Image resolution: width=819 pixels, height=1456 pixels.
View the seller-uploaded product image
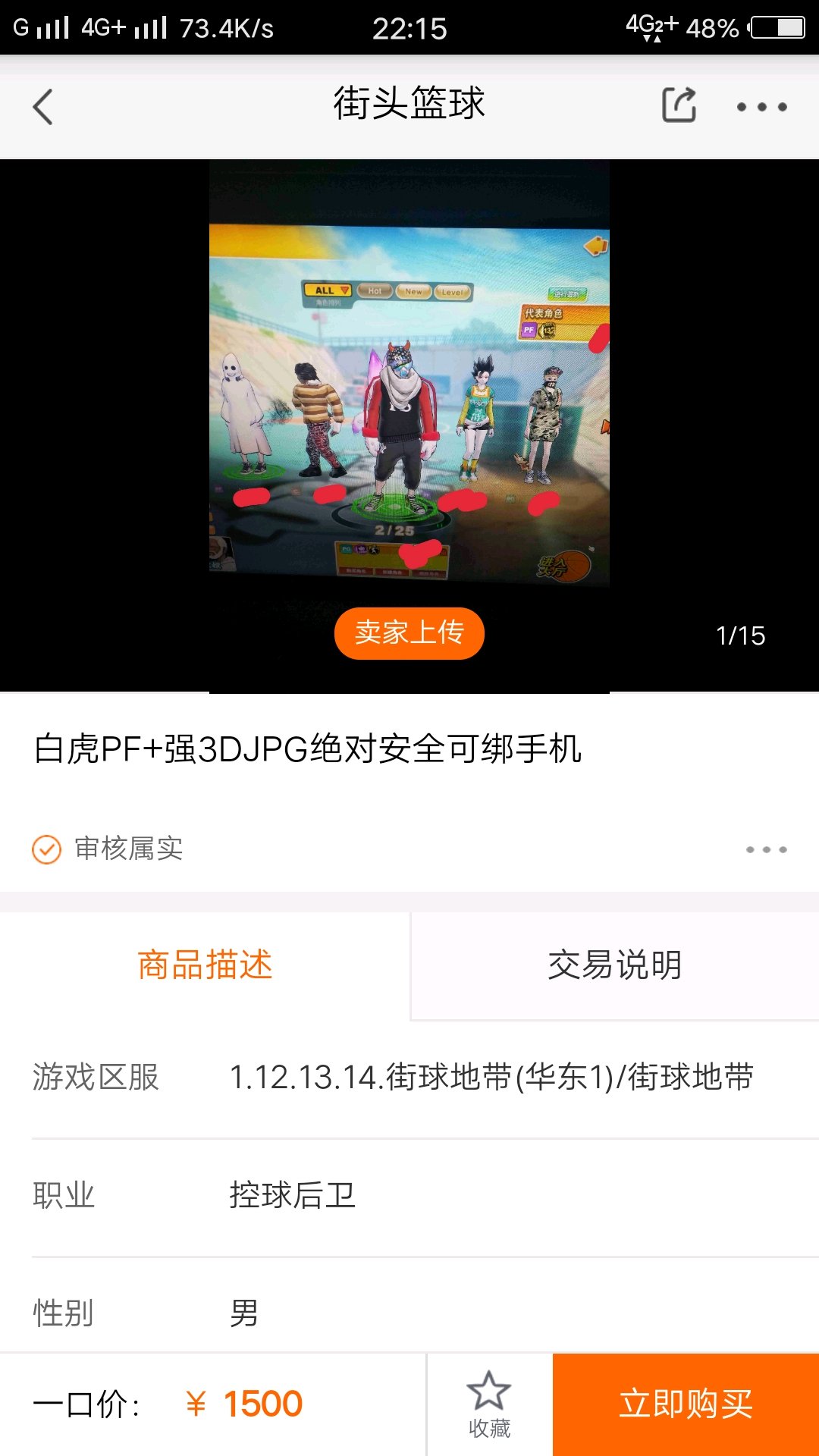(409, 402)
